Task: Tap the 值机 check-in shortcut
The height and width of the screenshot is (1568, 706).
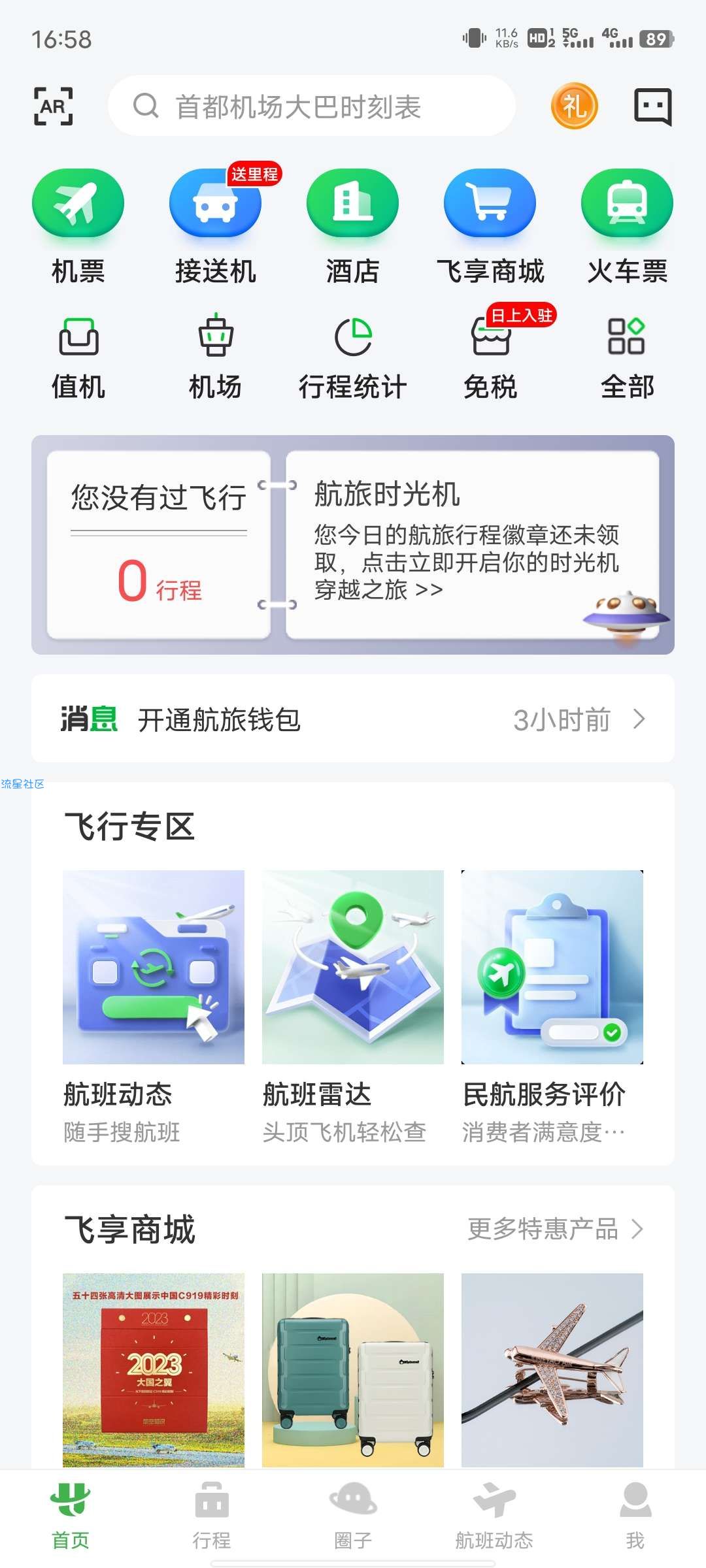Action: [x=78, y=357]
